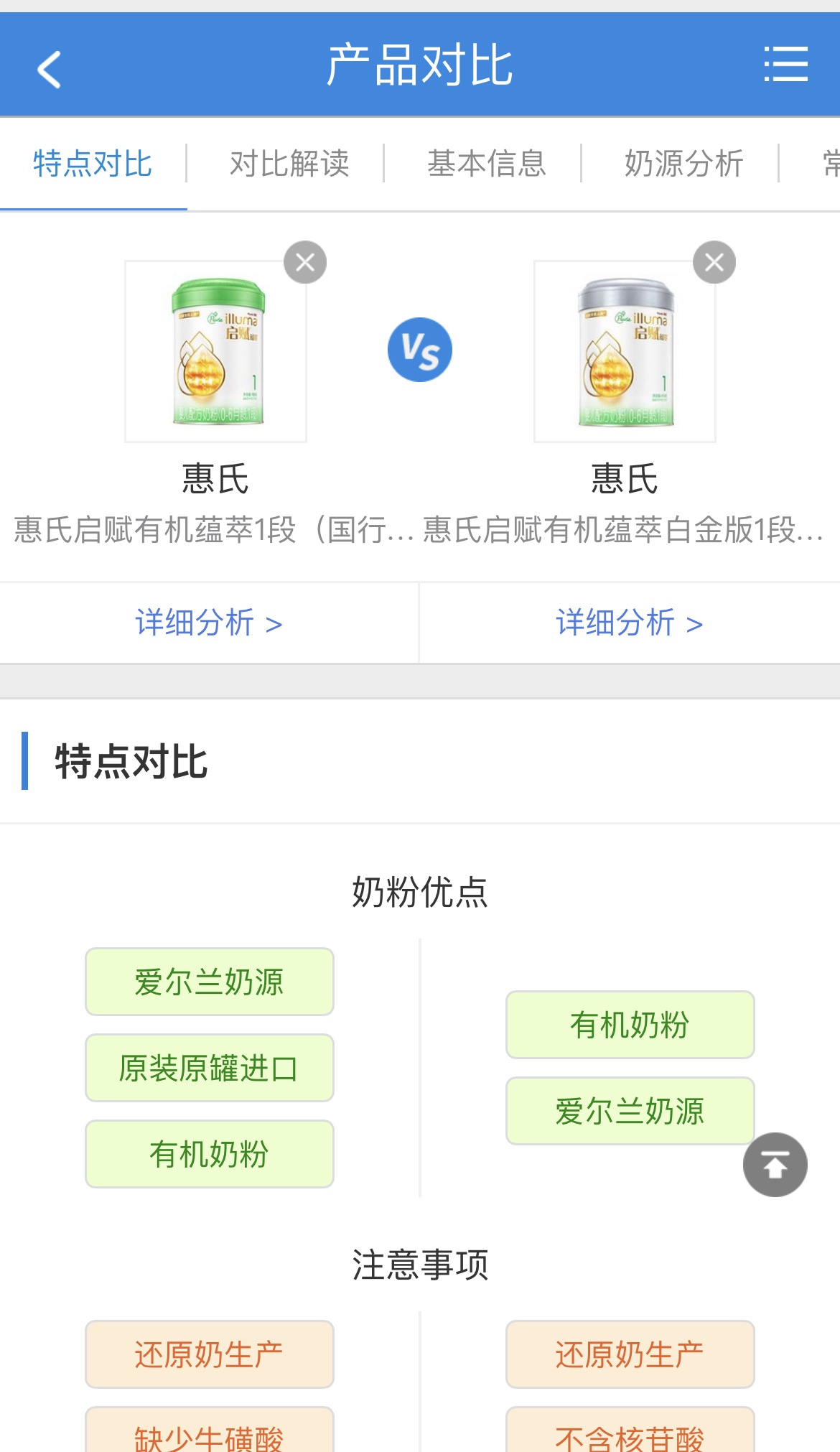Switch to the 奶源分析 tab
This screenshot has width=840, height=1452.
click(x=683, y=164)
